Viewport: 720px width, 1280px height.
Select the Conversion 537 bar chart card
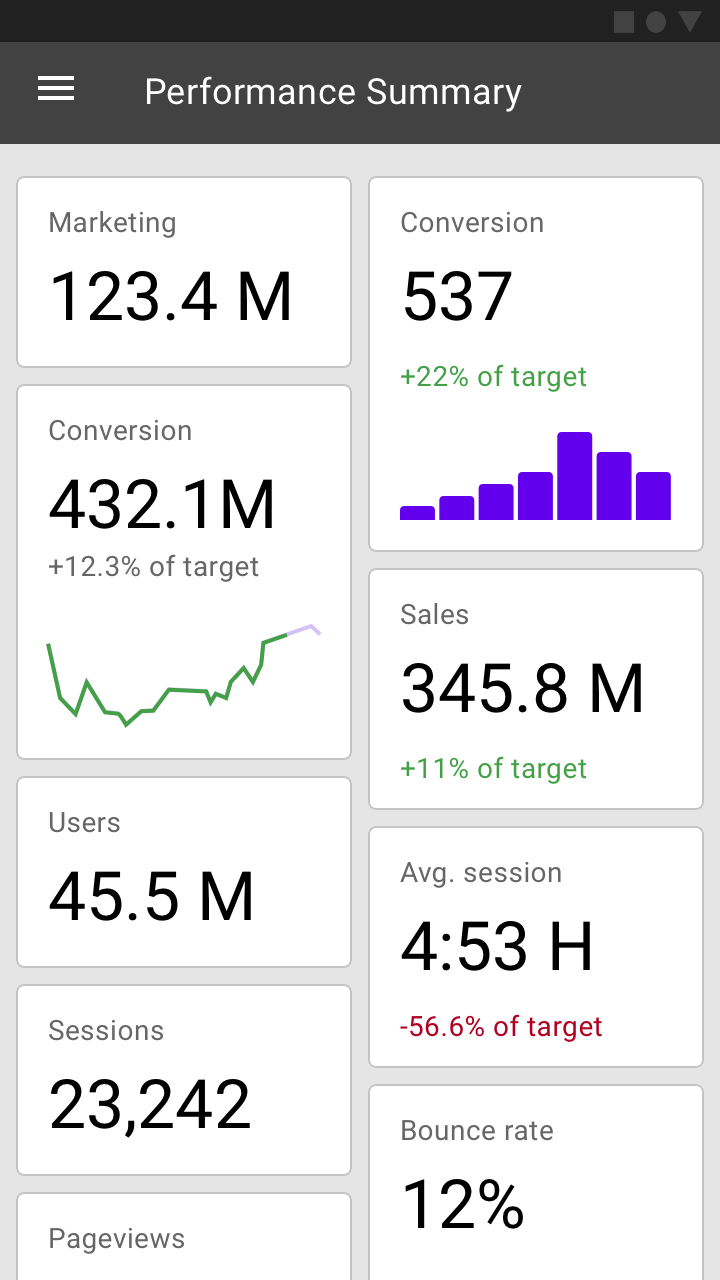pos(536,364)
